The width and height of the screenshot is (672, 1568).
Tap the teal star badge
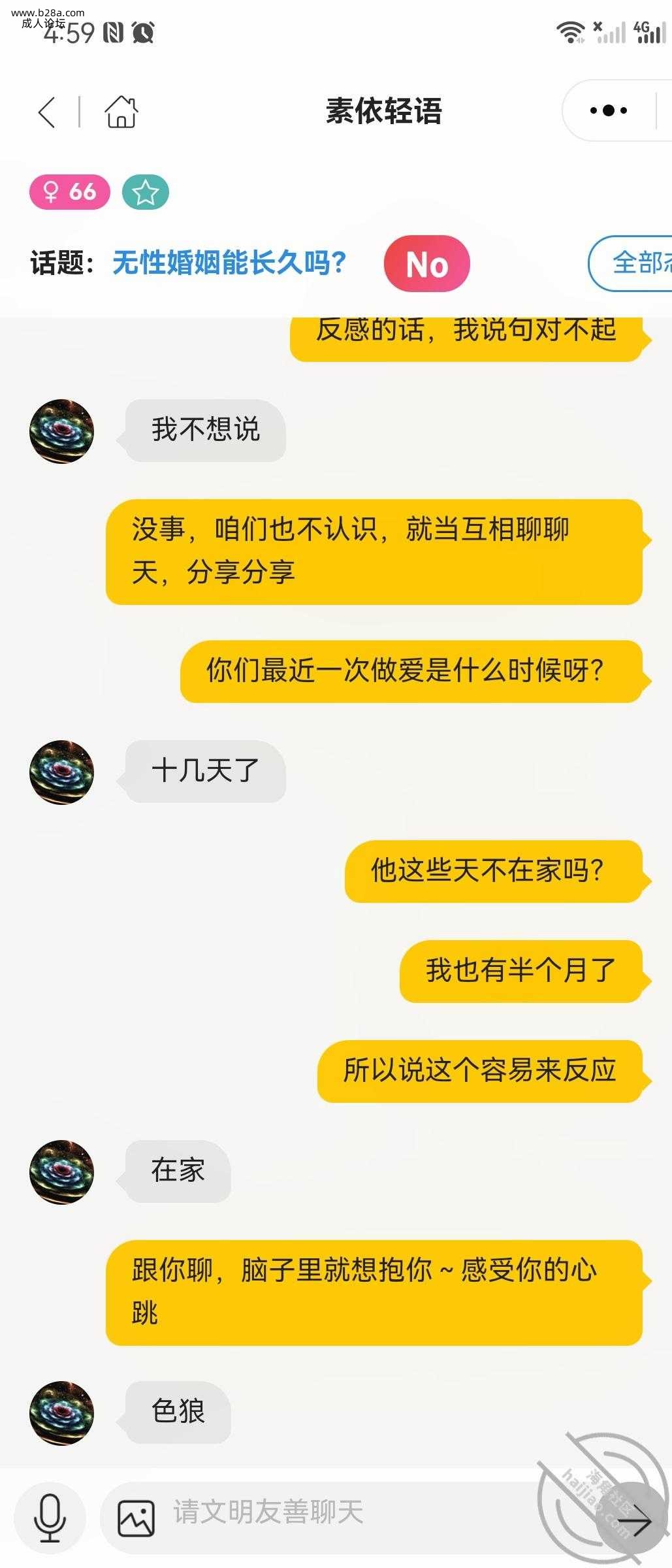click(x=145, y=193)
